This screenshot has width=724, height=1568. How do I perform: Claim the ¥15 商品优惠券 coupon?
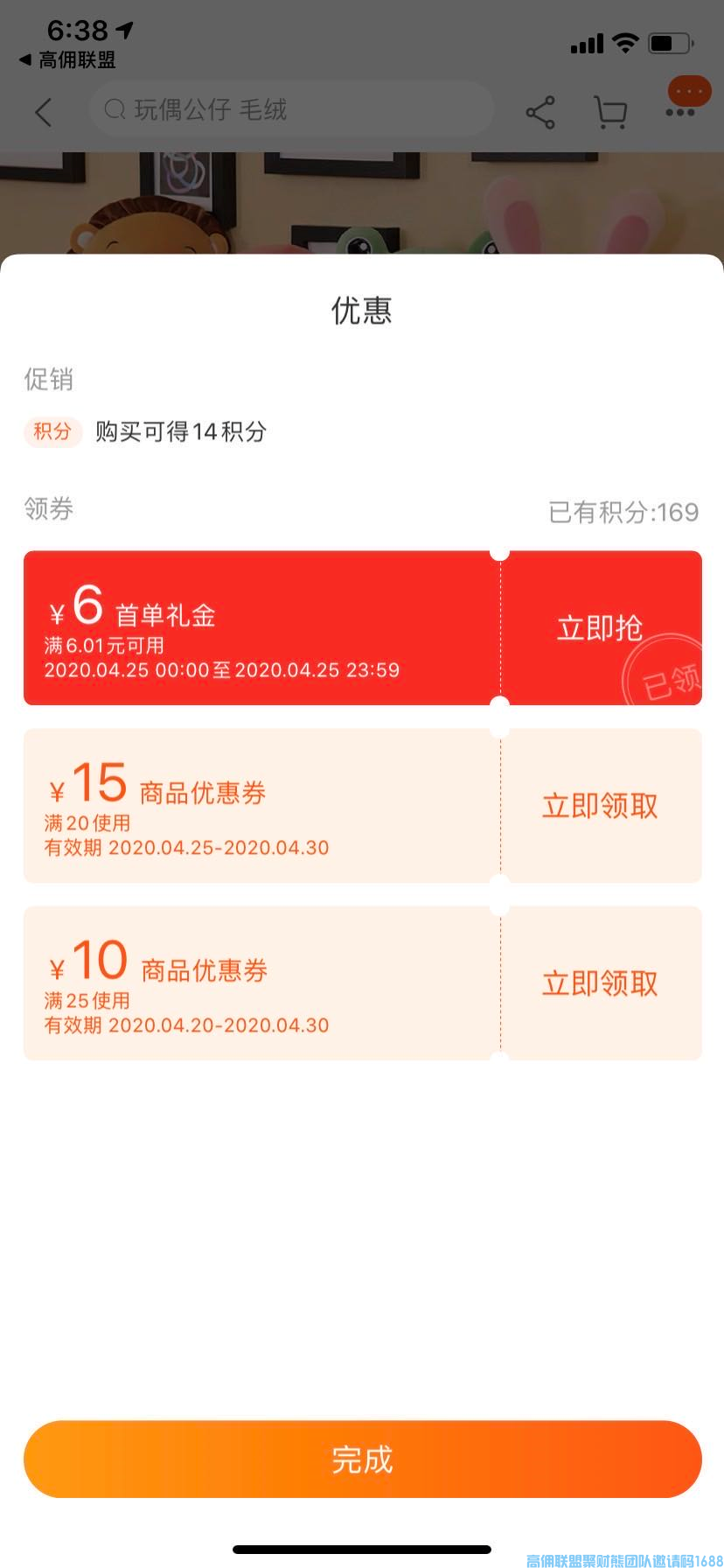(600, 806)
